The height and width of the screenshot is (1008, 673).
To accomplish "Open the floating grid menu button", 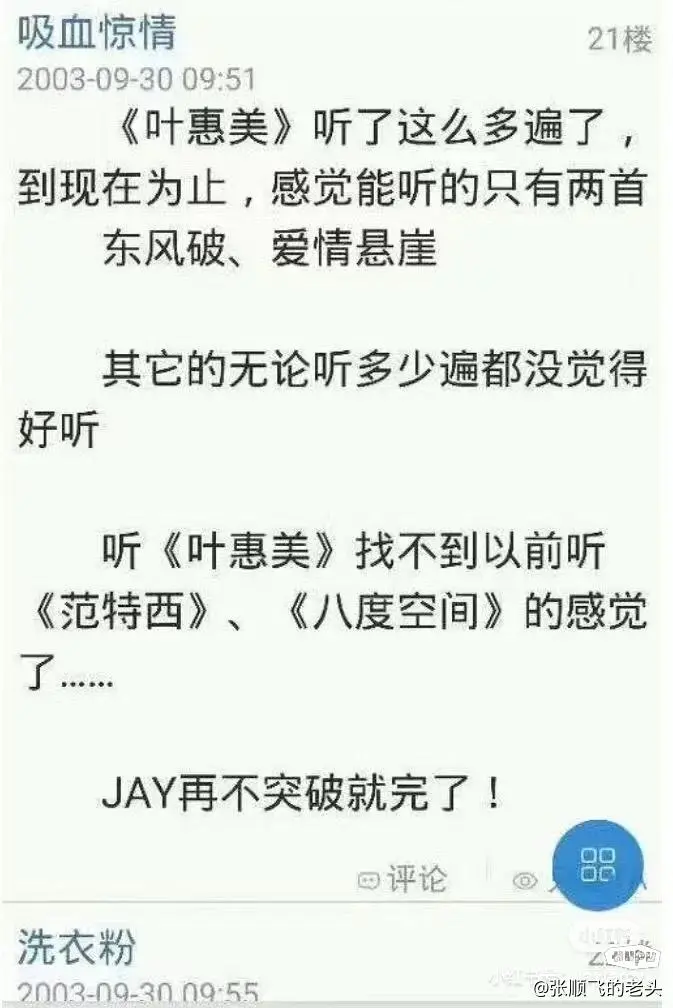I will pyautogui.click(x=598, y=865).
